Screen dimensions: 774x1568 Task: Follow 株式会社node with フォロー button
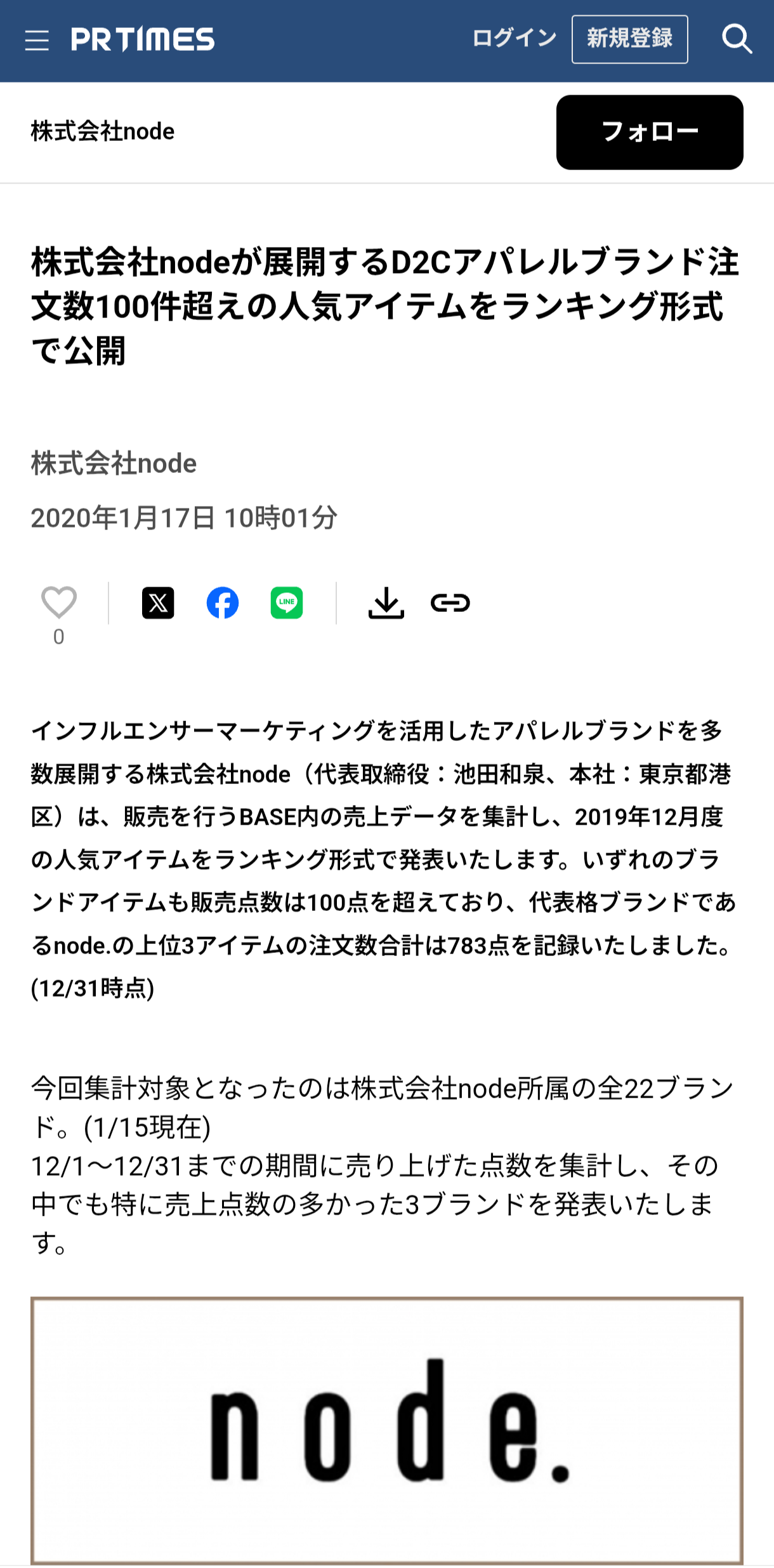649,132
